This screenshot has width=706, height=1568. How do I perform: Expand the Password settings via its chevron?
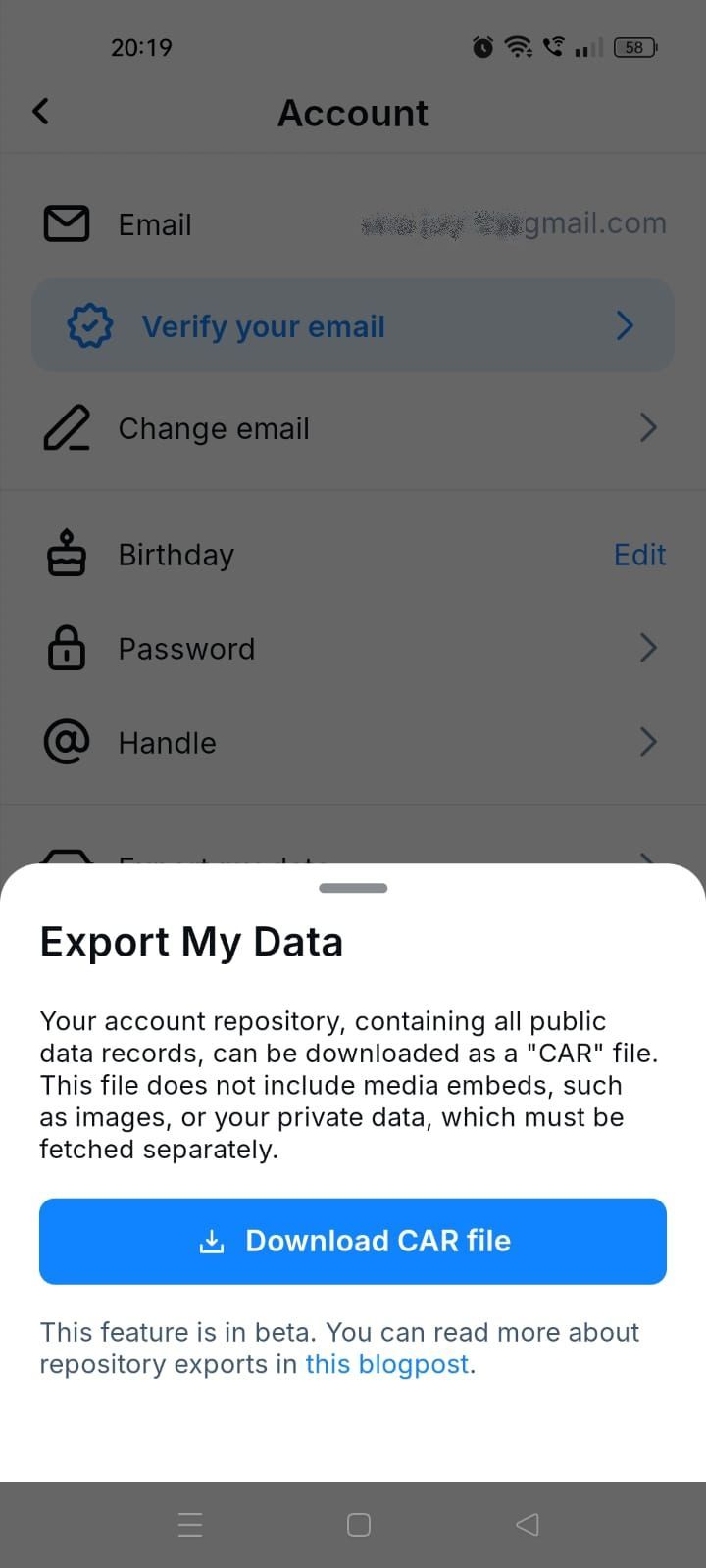pos(647,648)
